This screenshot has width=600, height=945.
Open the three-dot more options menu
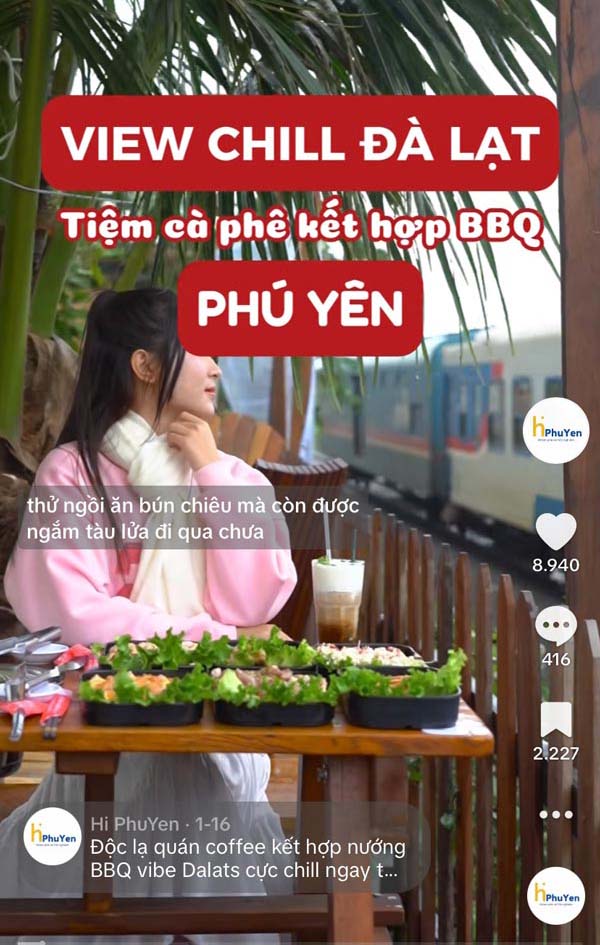coord(556,815)
